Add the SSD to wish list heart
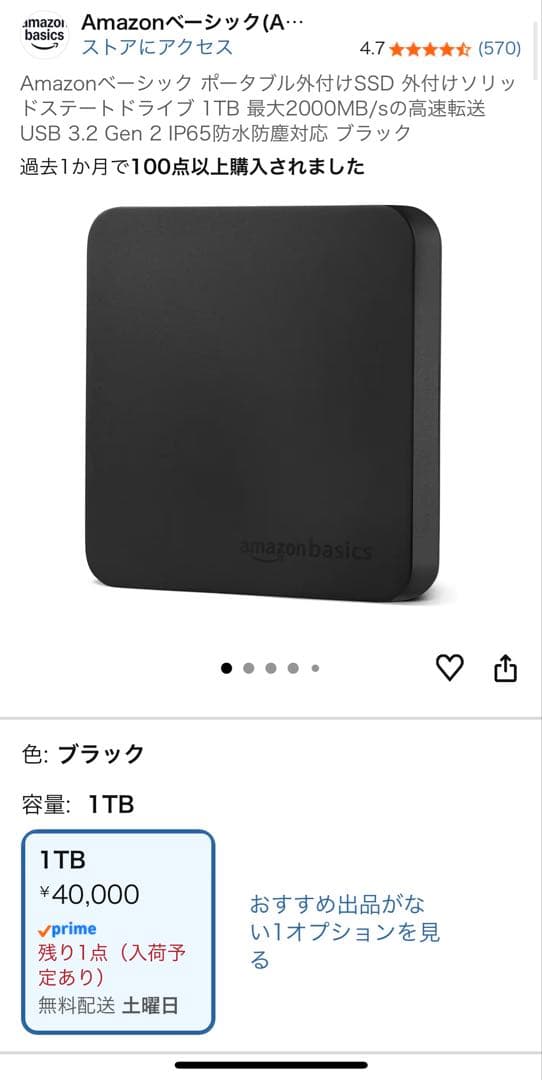This screenshot has width=542, height=1080. pos(450,667)
